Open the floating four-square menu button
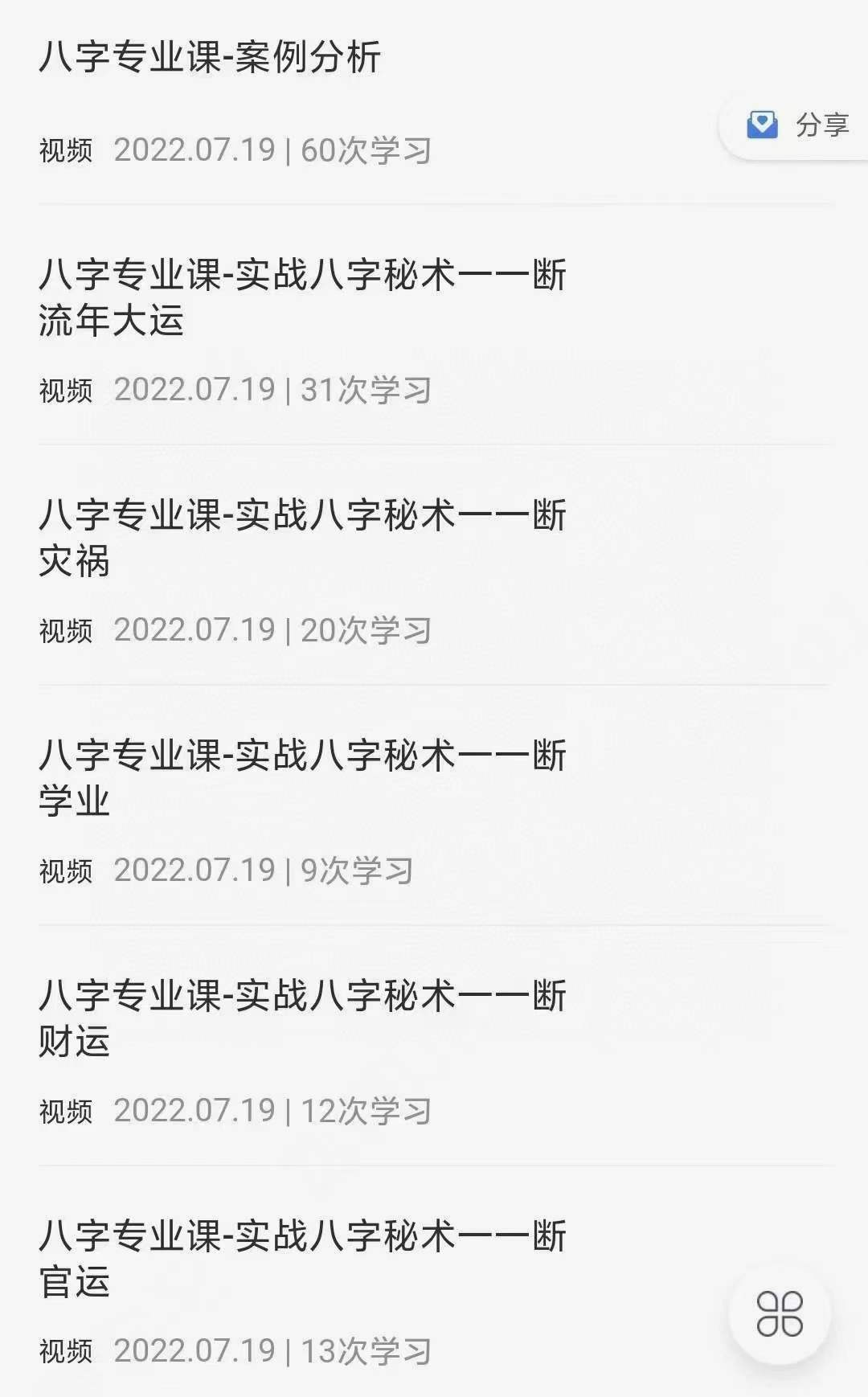Image resolution: width=868 pixels, height=1397 pixels. coord(780,1313)
